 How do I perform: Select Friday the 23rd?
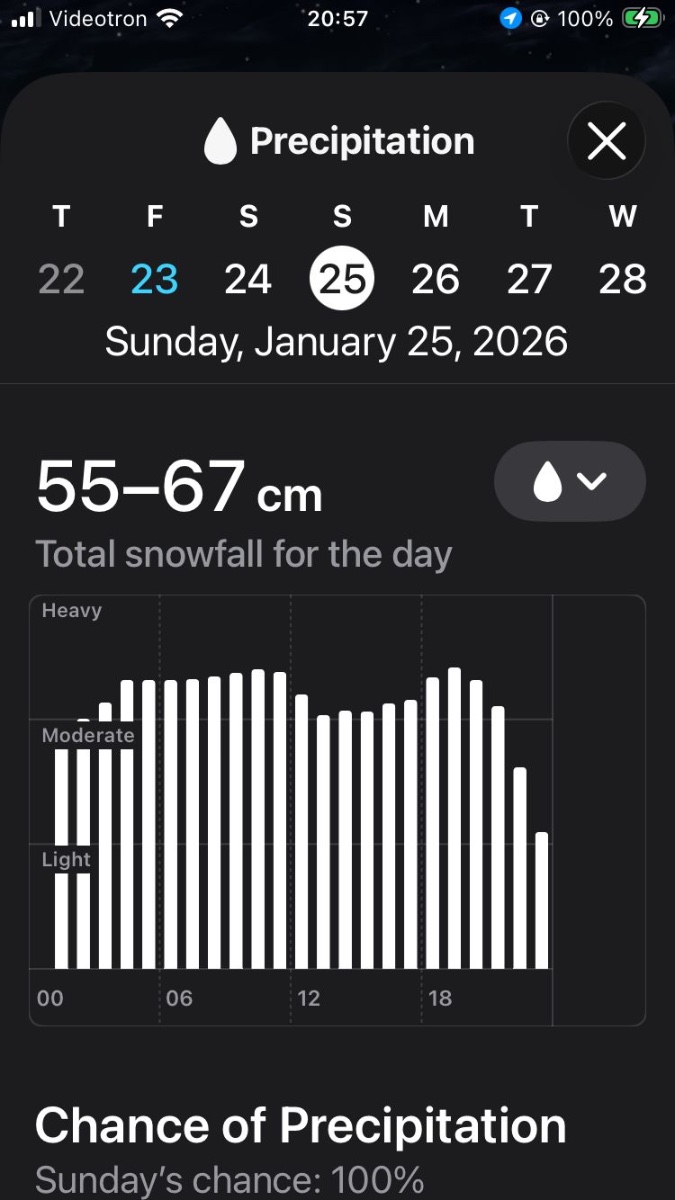(155, 279)
